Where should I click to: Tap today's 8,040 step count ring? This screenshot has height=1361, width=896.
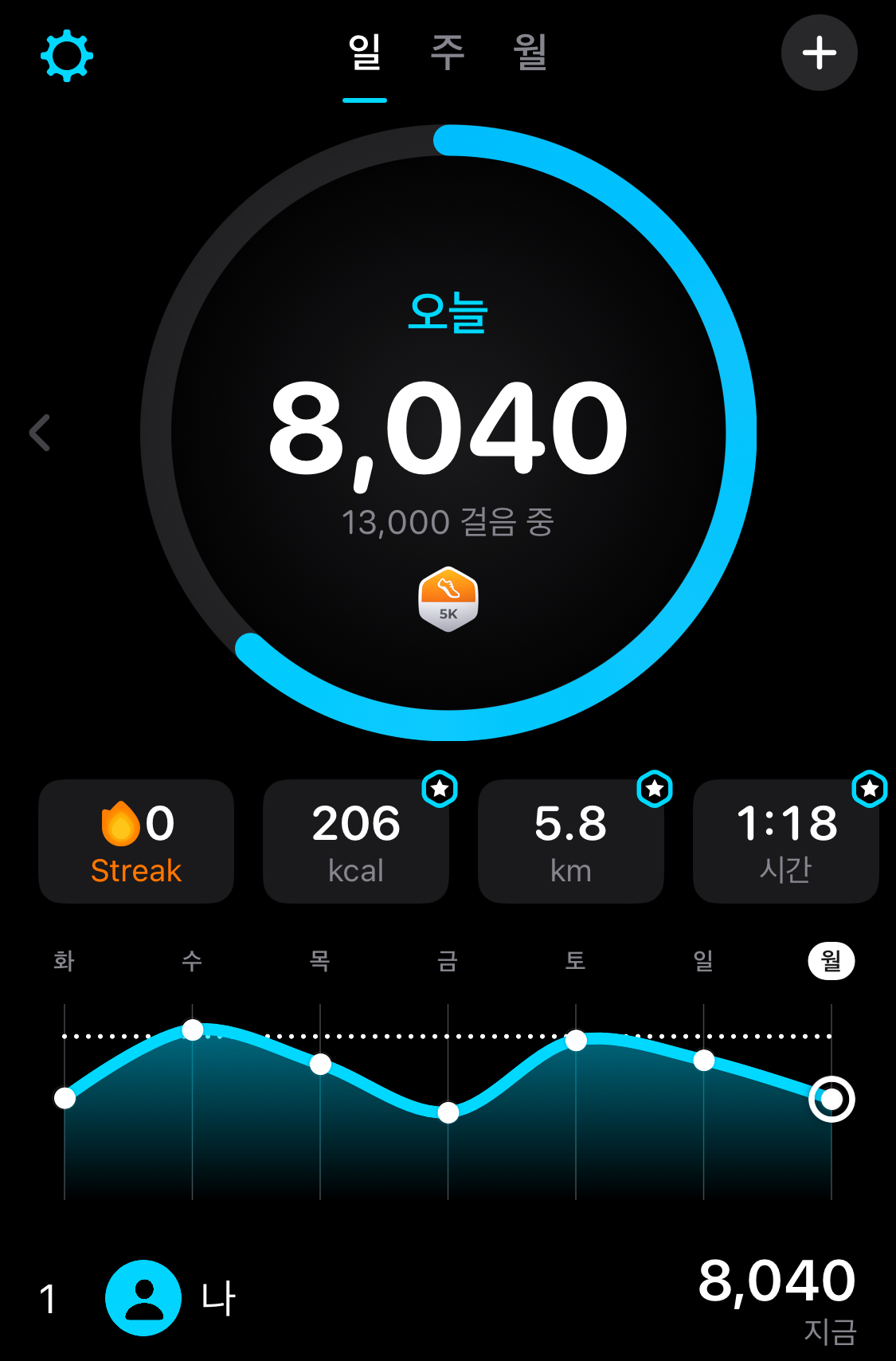[x=448, y=430]
